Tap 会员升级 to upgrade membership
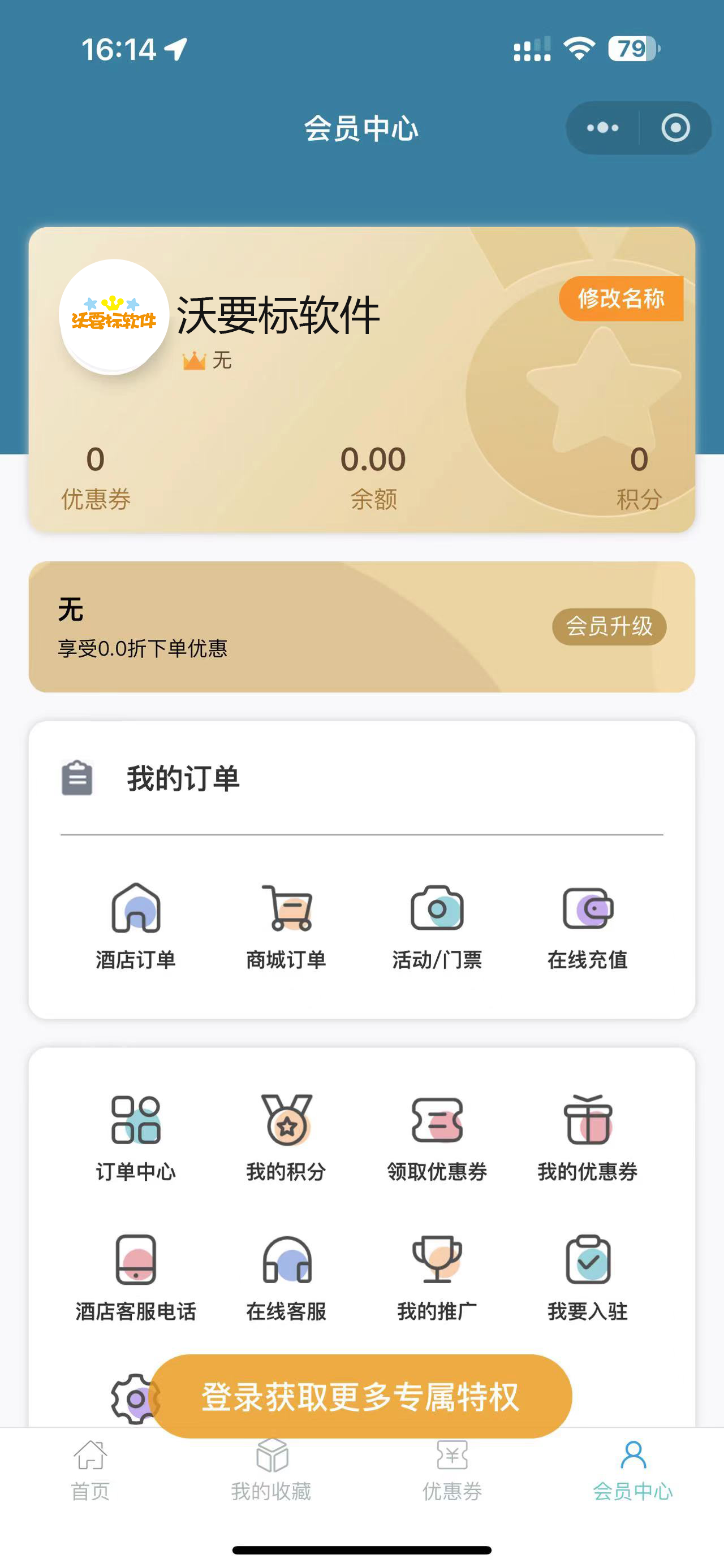Viewport: 724px width, 1568px height. (609, 626)
